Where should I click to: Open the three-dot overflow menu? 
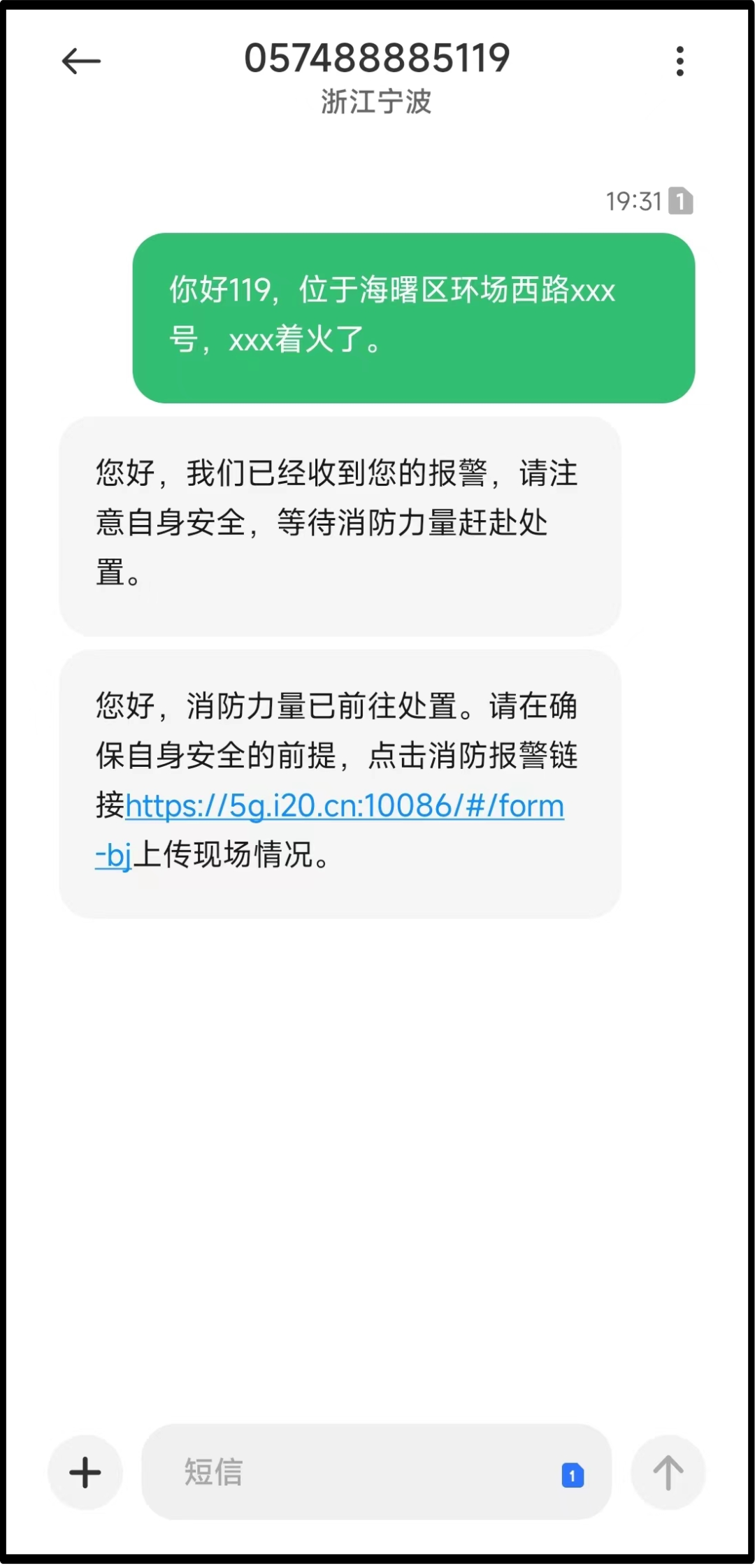(679, 62)
